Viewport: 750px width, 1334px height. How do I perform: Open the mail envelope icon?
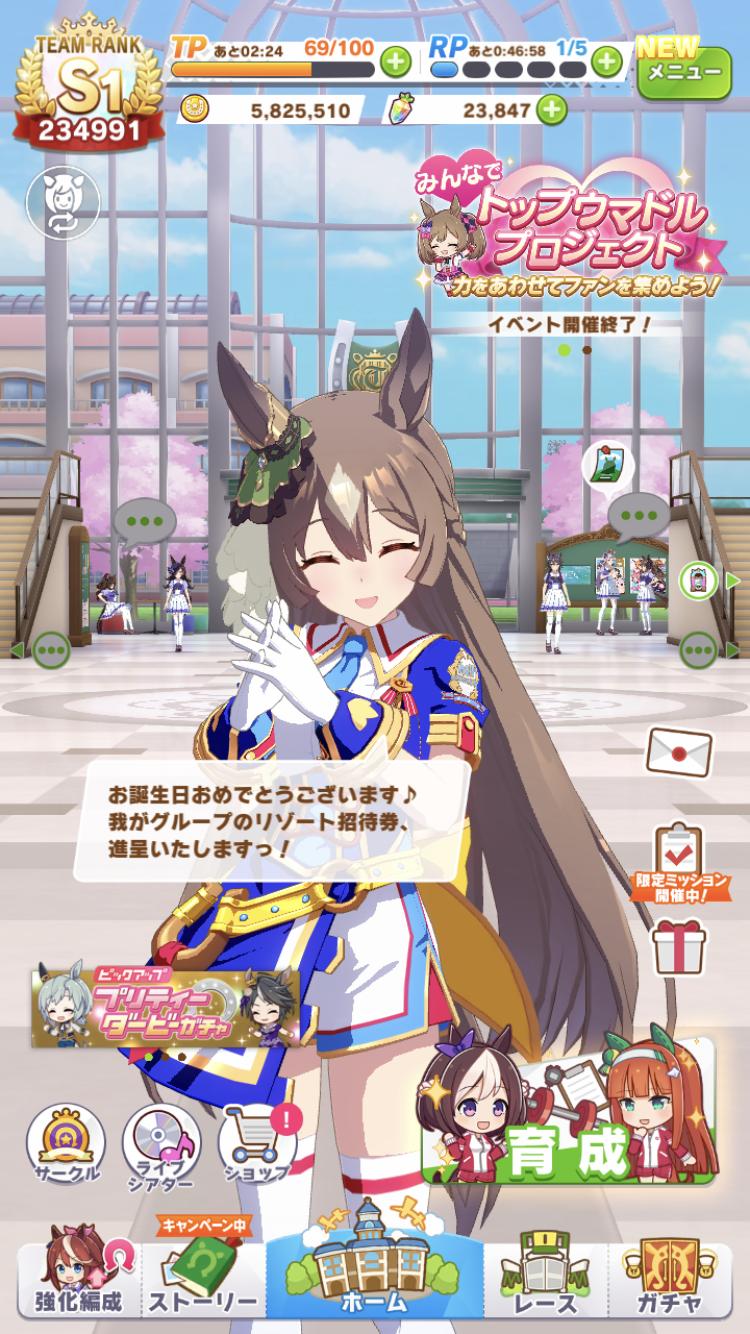(x=679, y=750)
